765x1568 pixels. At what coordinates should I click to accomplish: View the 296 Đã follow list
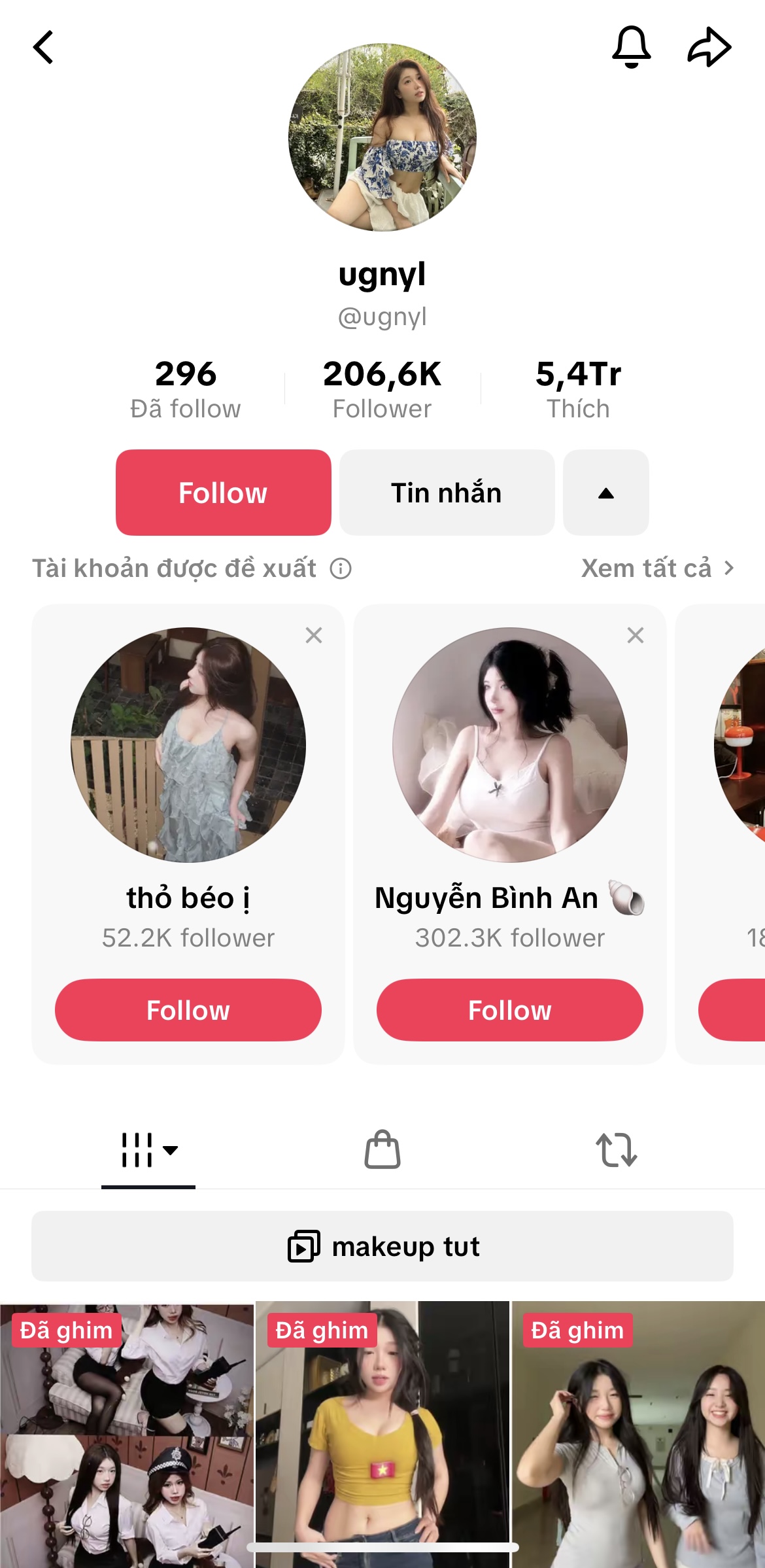click(x=186, y=389)
